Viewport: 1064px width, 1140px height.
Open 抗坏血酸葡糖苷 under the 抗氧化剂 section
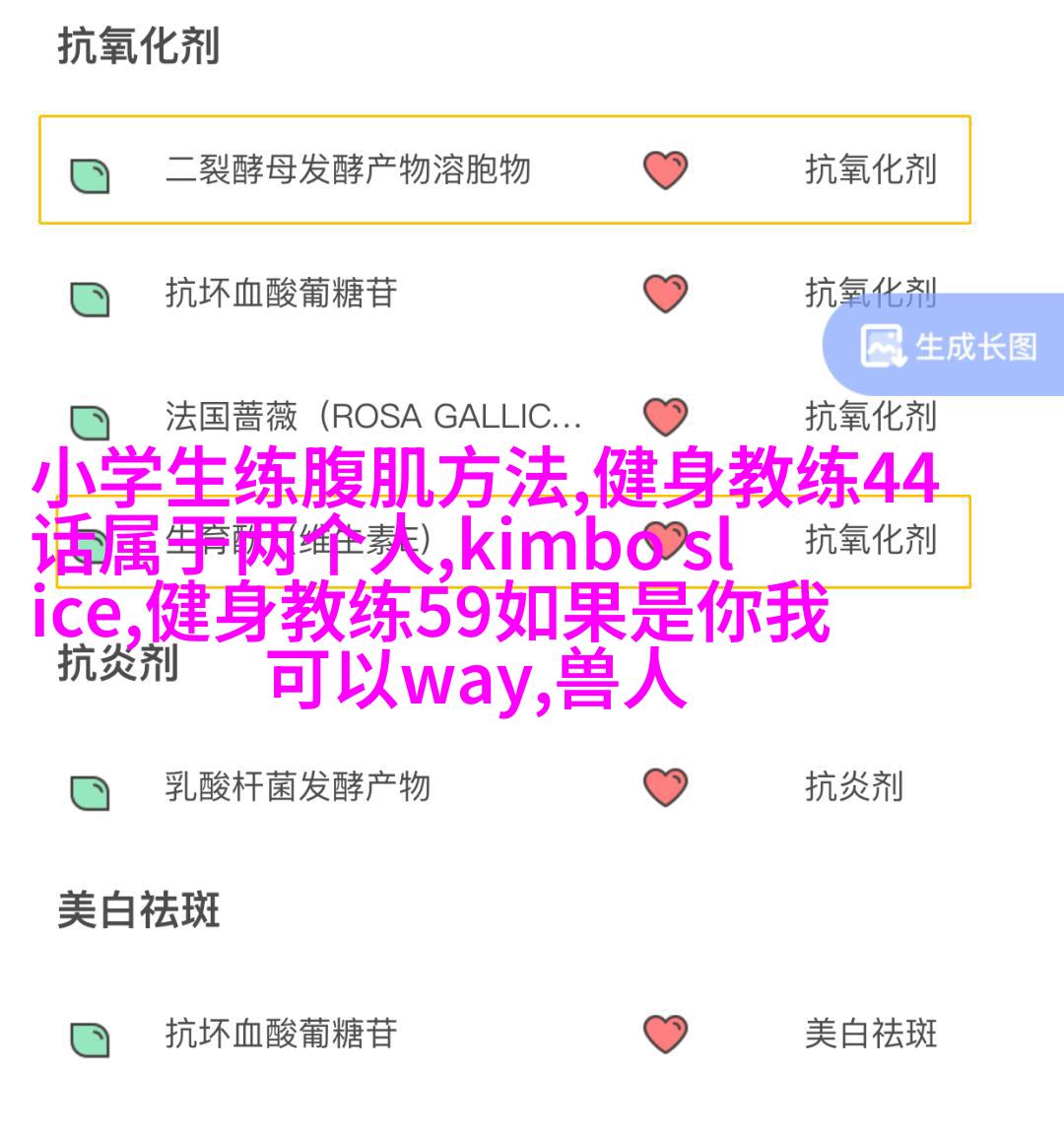(x=281, y=294)
